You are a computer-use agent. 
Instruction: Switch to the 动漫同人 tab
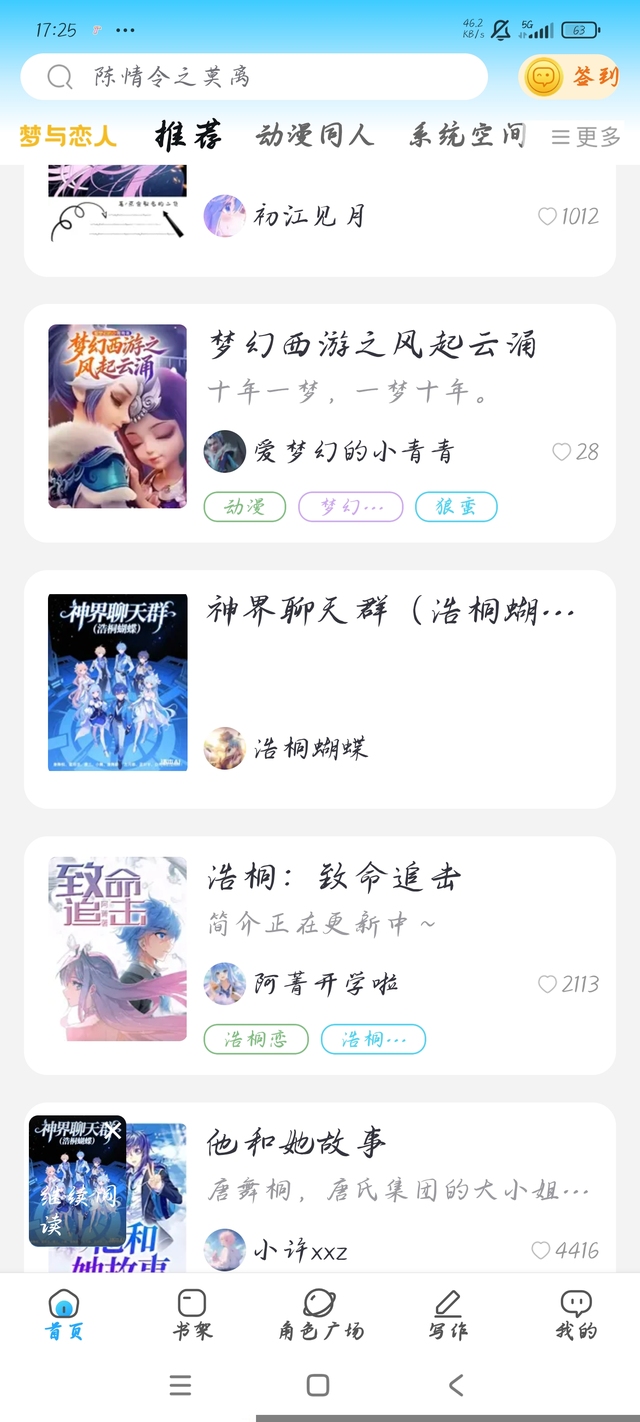point(314,136)
